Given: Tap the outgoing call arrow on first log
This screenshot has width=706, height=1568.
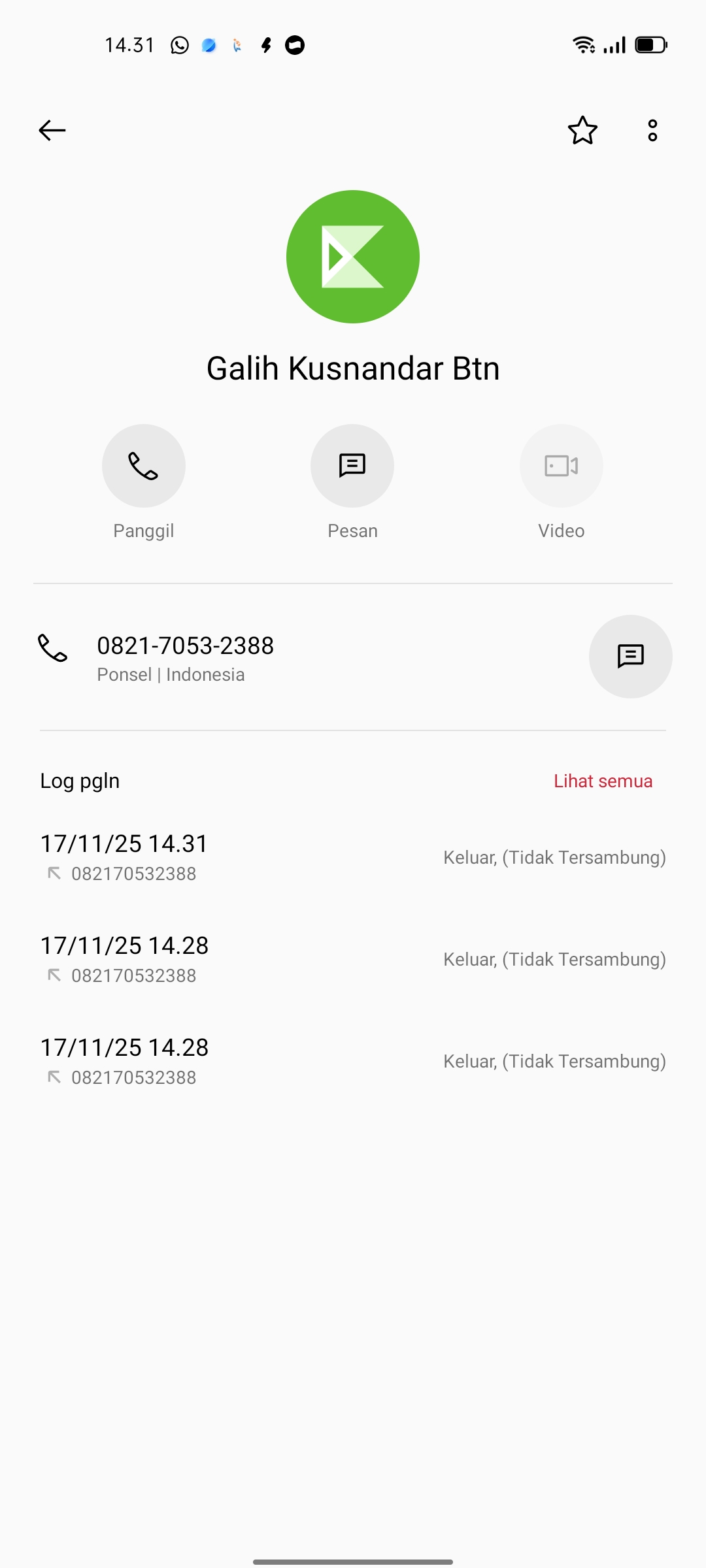Looking at the screenshot, I should [x=55, y=872].
